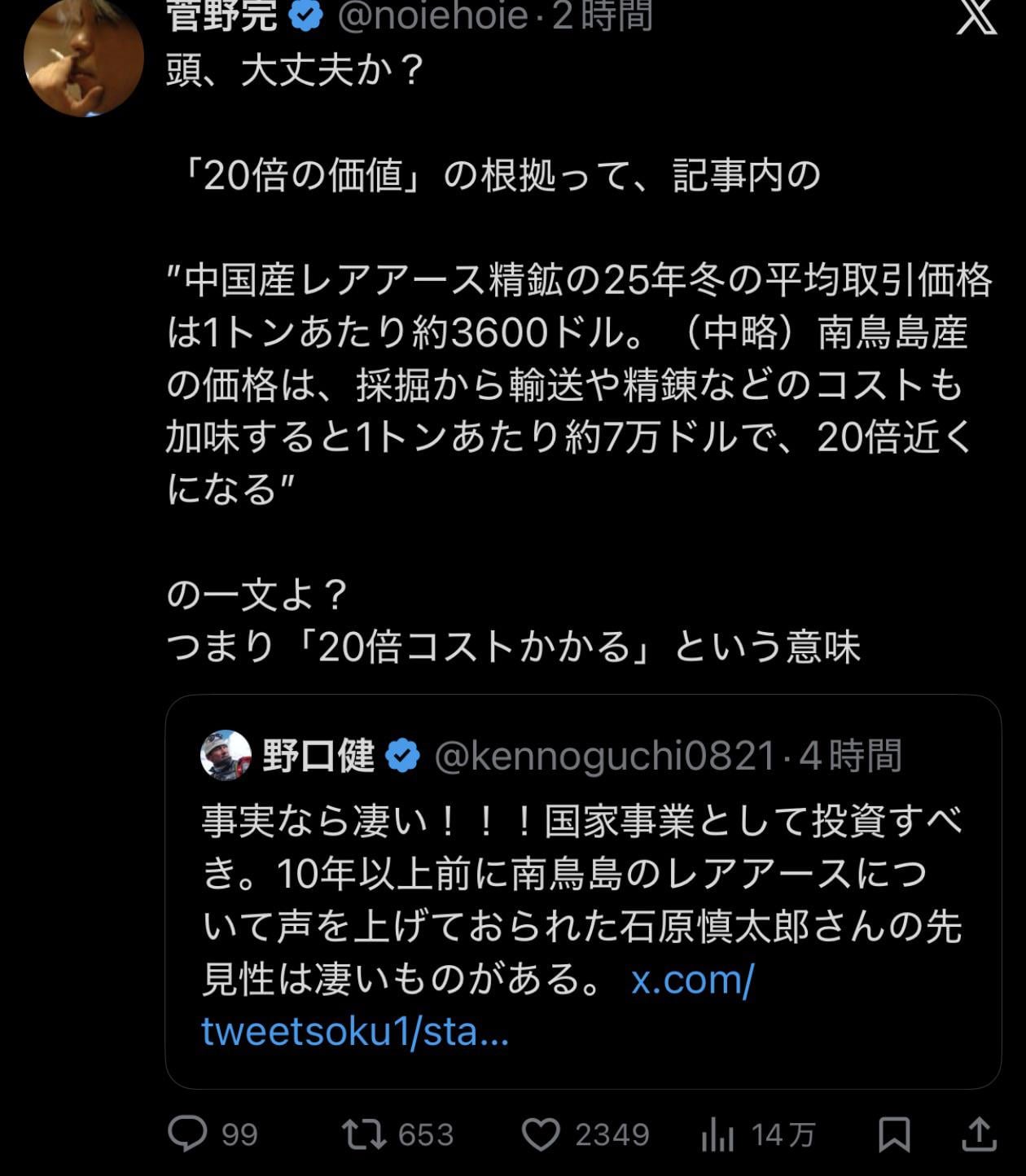Viewport: 1026px width, 1176px height.
Task: Reply to 菅野完's post
Action: (x=188, y=1134)
